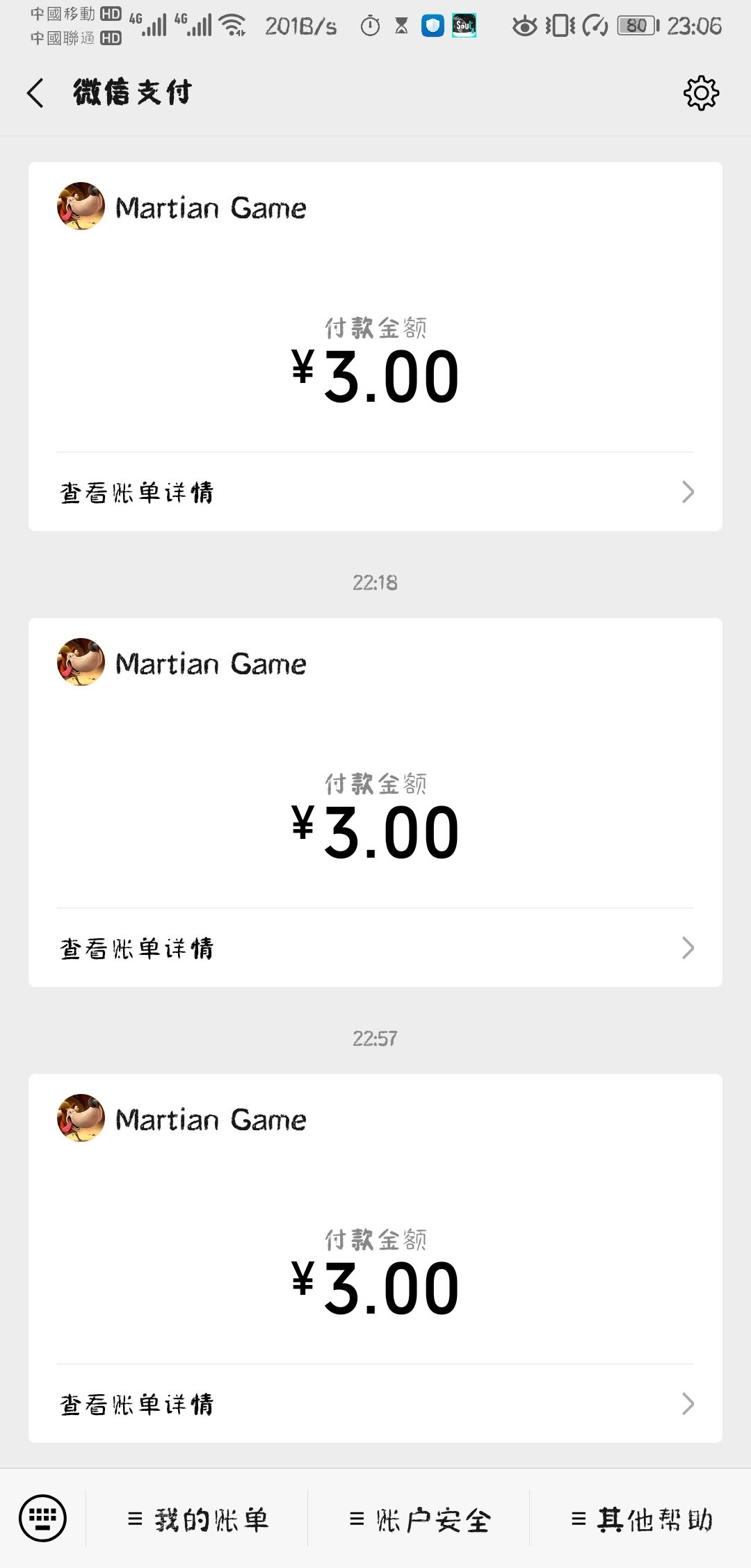
Task: Expand details chevron on 22:18 payment card
Action: point(688,947)
